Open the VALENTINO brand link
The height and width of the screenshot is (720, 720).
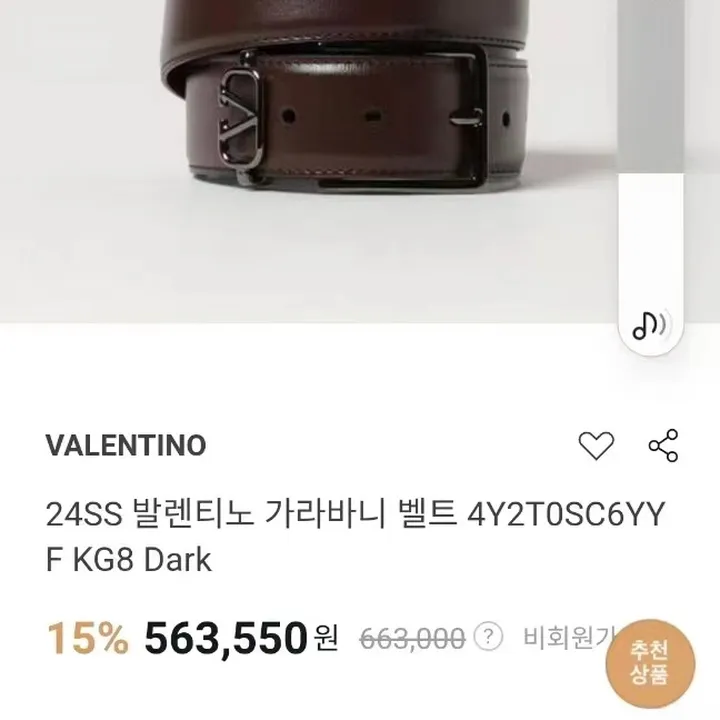[126, 445]
